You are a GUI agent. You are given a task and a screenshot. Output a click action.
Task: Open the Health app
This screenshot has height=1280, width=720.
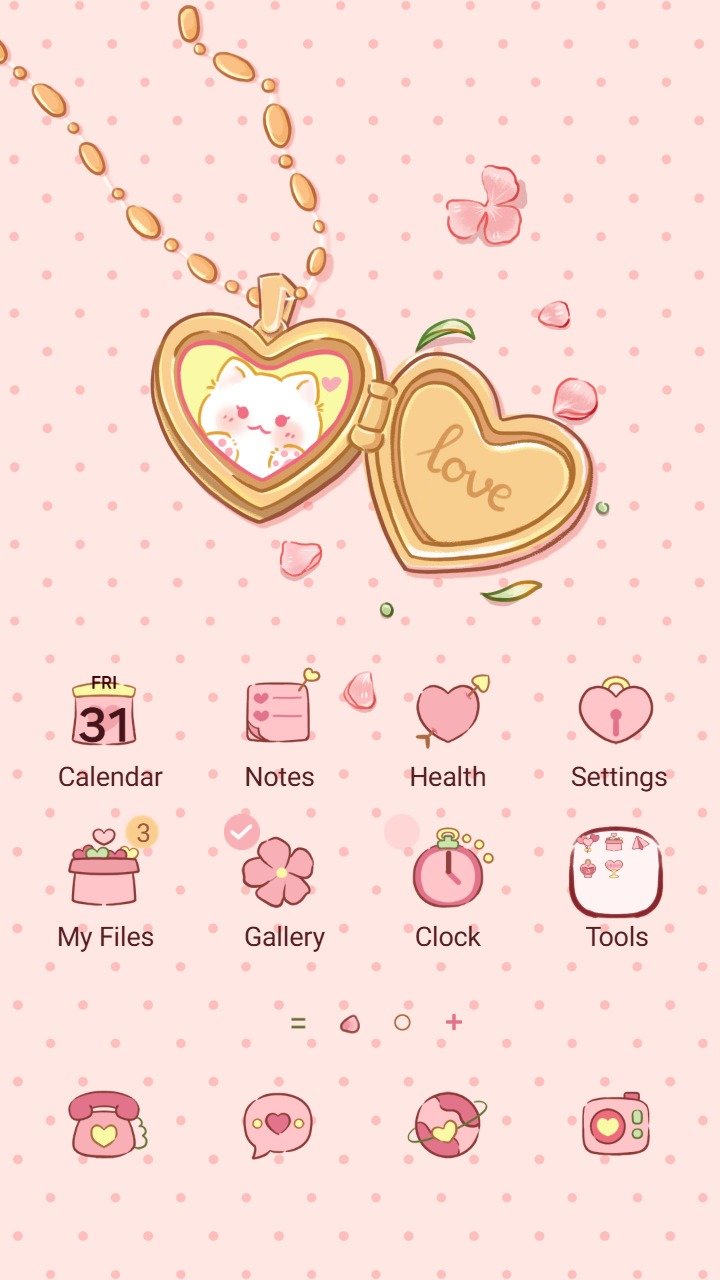point(447,713)
